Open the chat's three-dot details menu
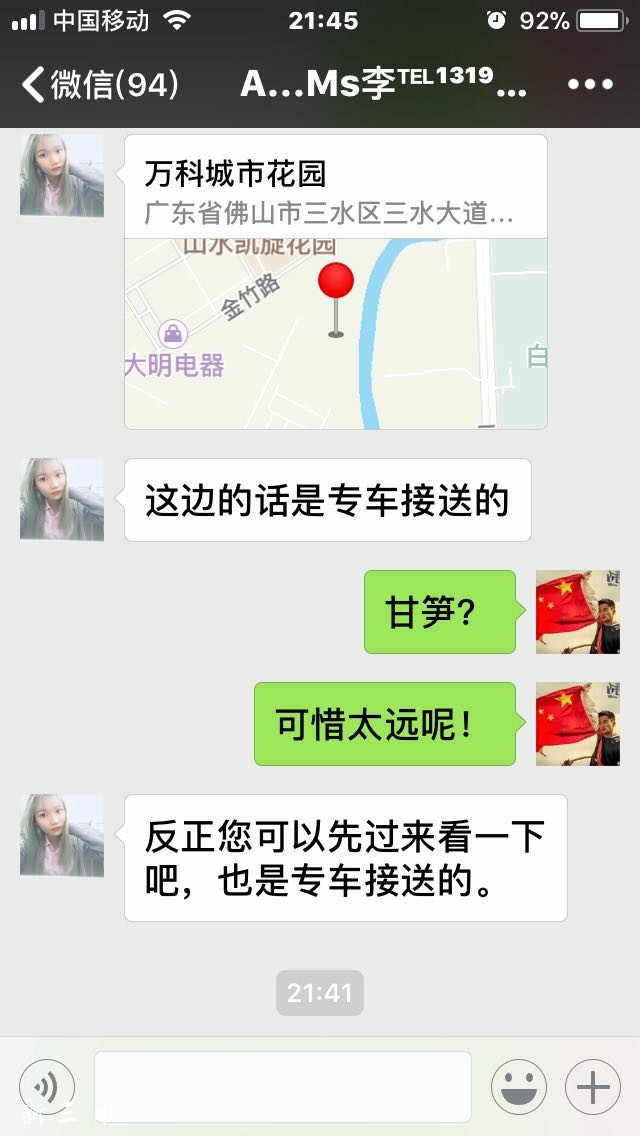The width and height of the screenshot is (640, 1136). click(x=589, y=84)
